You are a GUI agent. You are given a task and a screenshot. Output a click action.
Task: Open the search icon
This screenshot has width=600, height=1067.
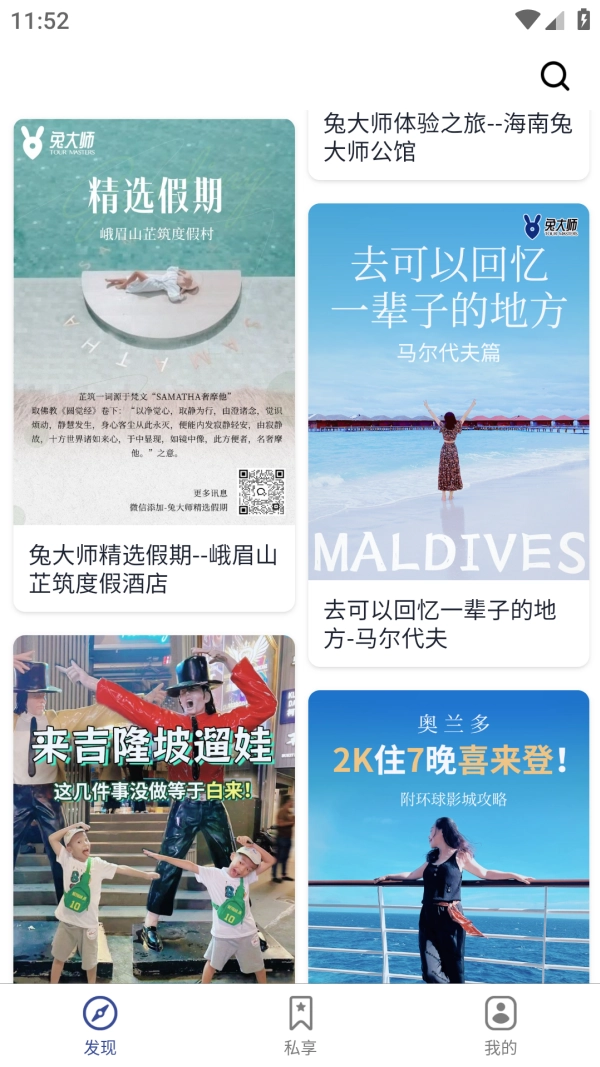554,76
